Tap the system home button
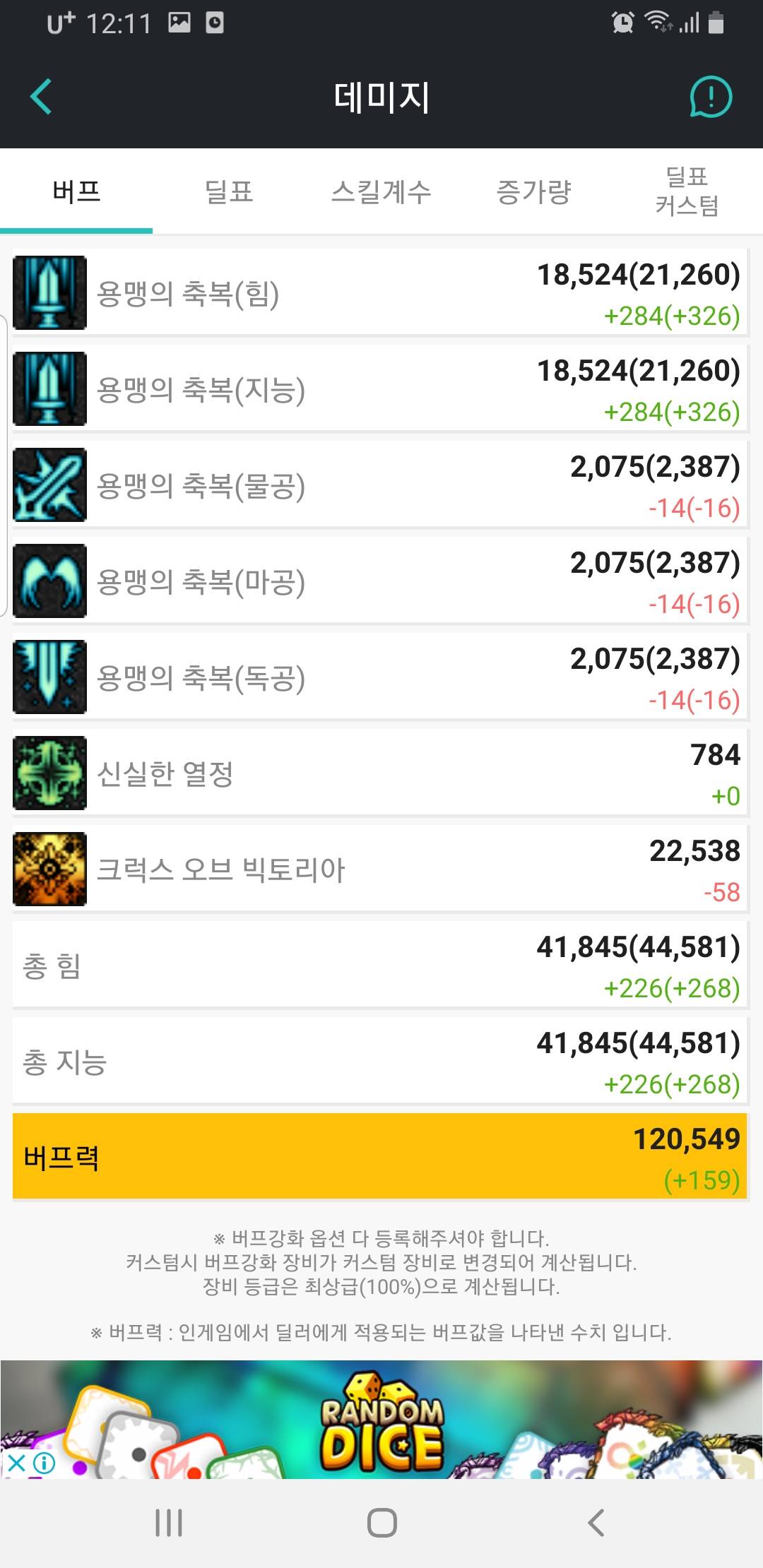This screenshot has height=1568, width=763. (x=381, y=1523)
